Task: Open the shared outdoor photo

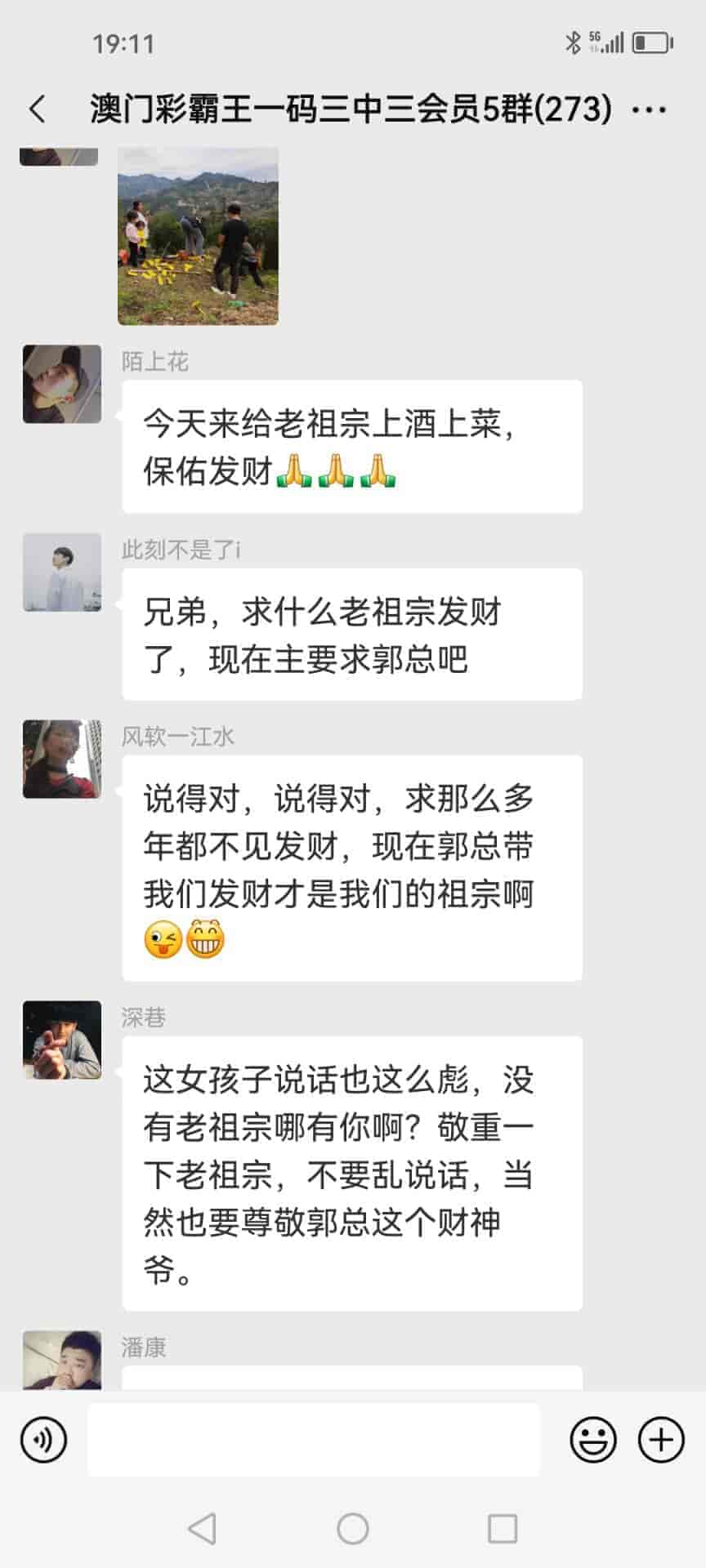Action: pyautogui.click(x=198, y=235)
